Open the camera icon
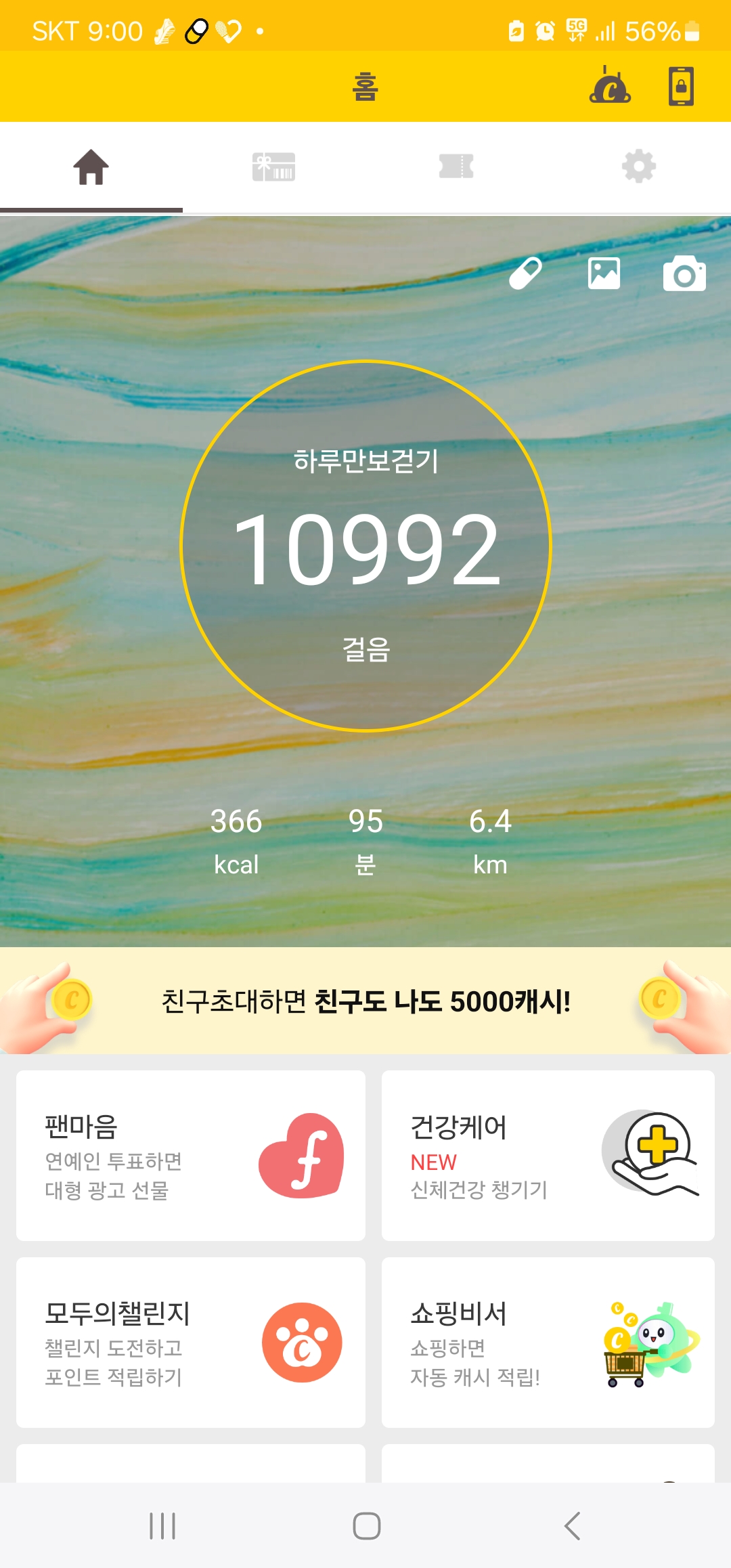Image resolution: width=731 pixels, height=1568 pixels. (x=684, y=274)
